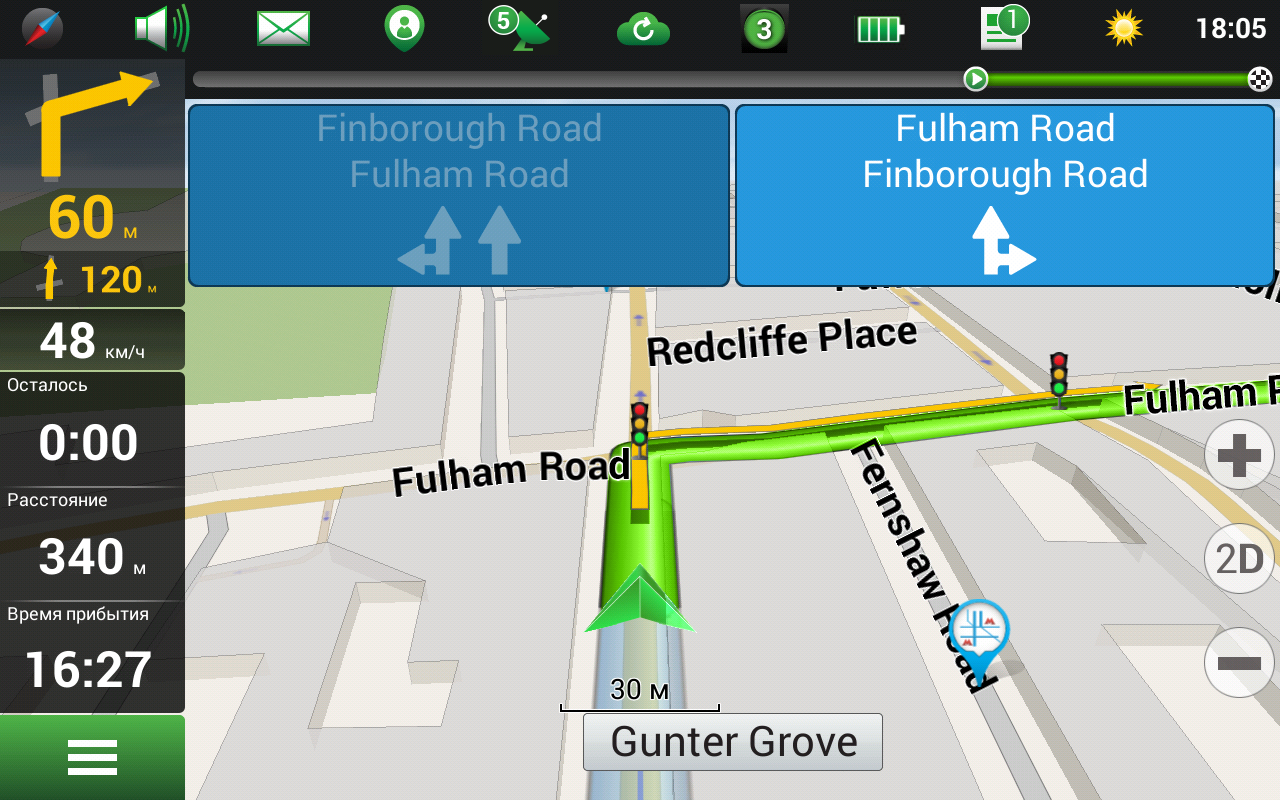Open the weather sun icon
Viewport: 1280px width, 800px height.
pos(1123,28)
